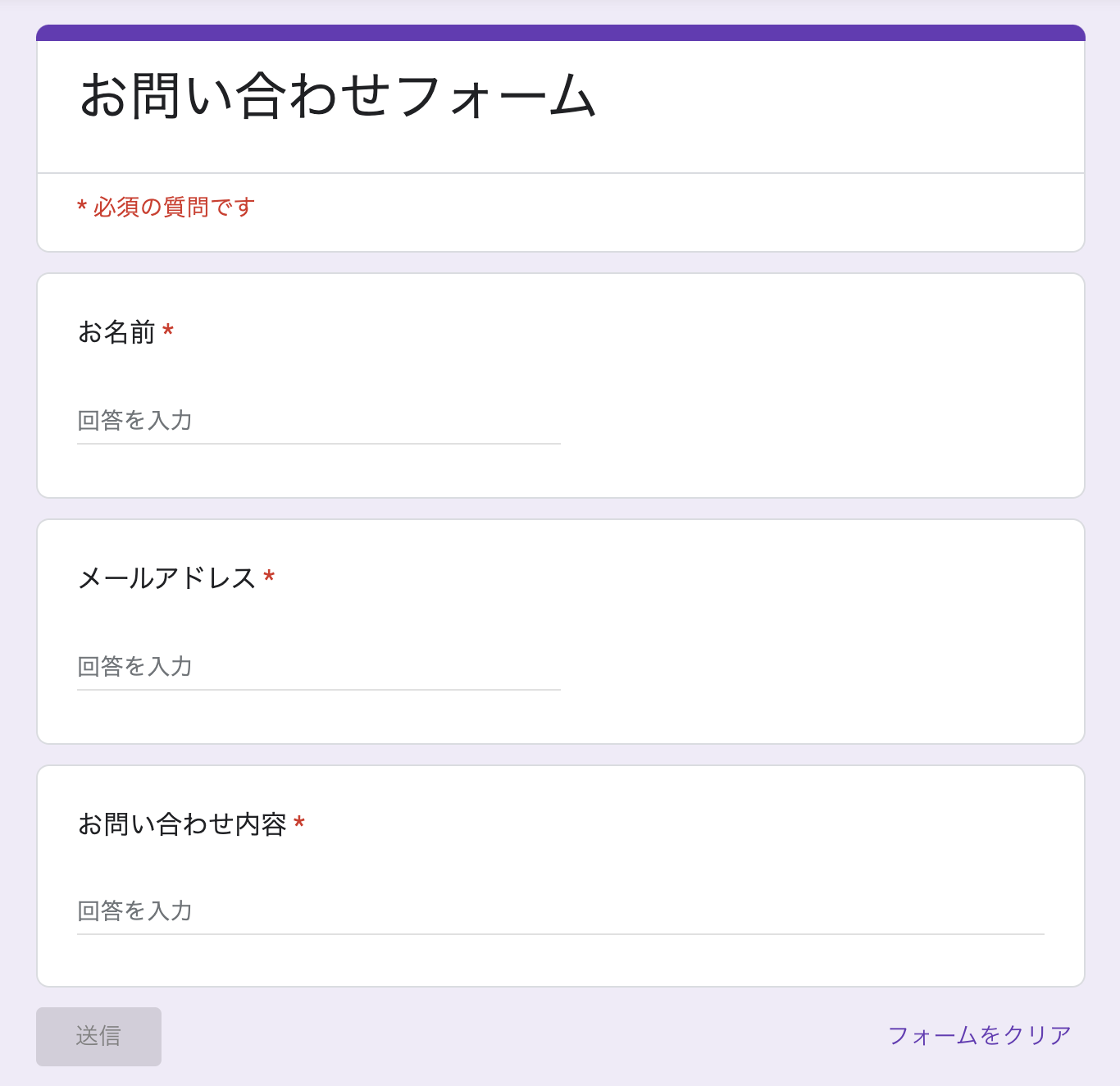Submit the form with 送信
1120x1086 pixels.
pos(98,1036)
